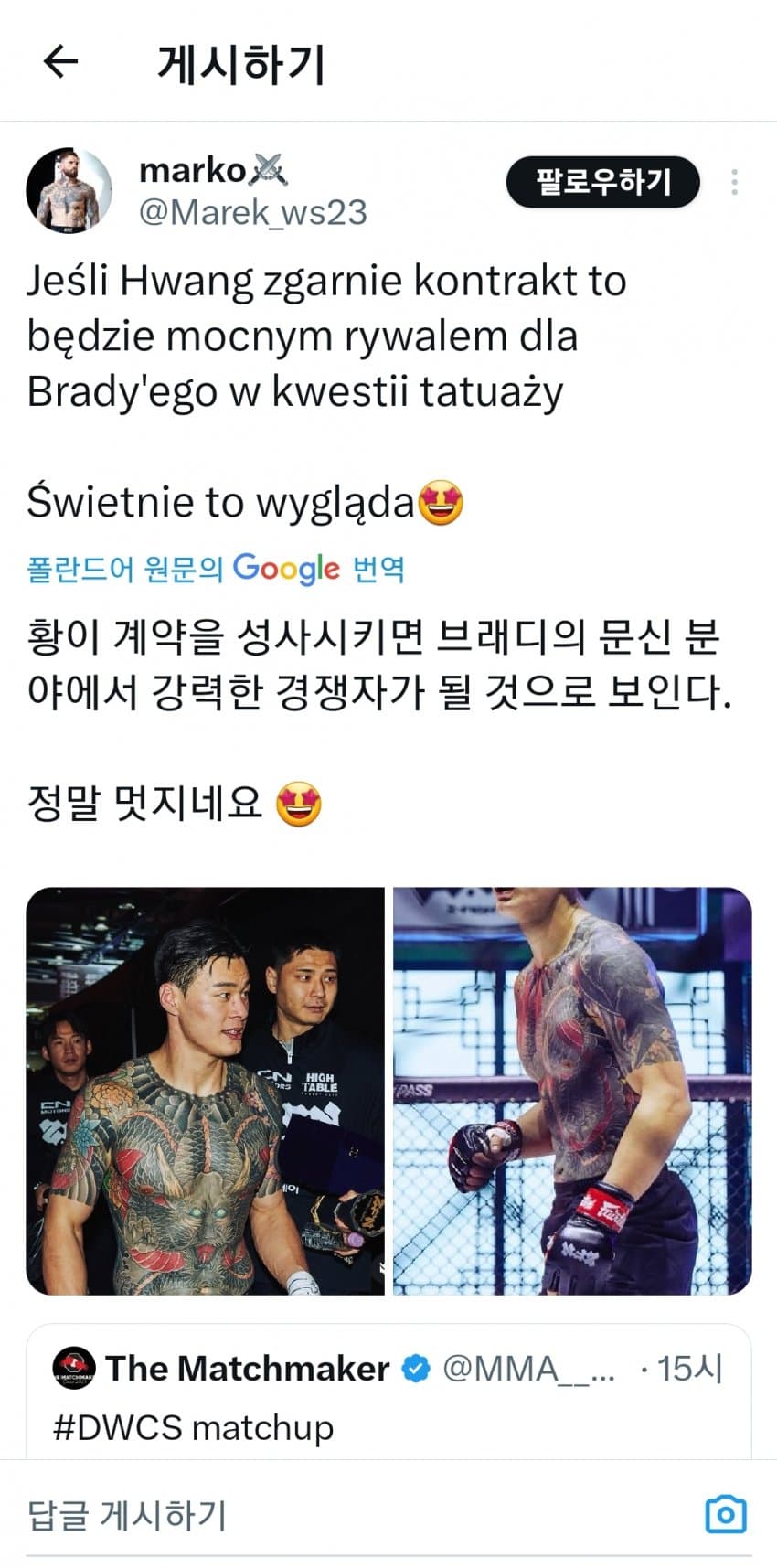Open the @Marek_ws23 username
777x1568 pixels.
pyautogui.click(x=252, y=212)
